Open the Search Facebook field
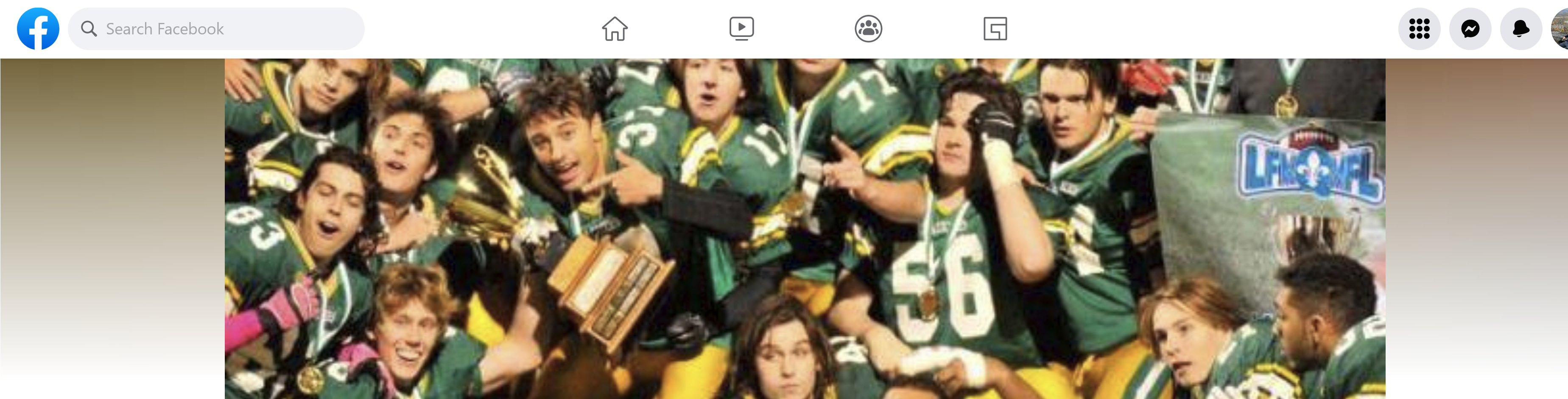The height and width of the screenshot is (399, 1568). (x=216, y=28)
